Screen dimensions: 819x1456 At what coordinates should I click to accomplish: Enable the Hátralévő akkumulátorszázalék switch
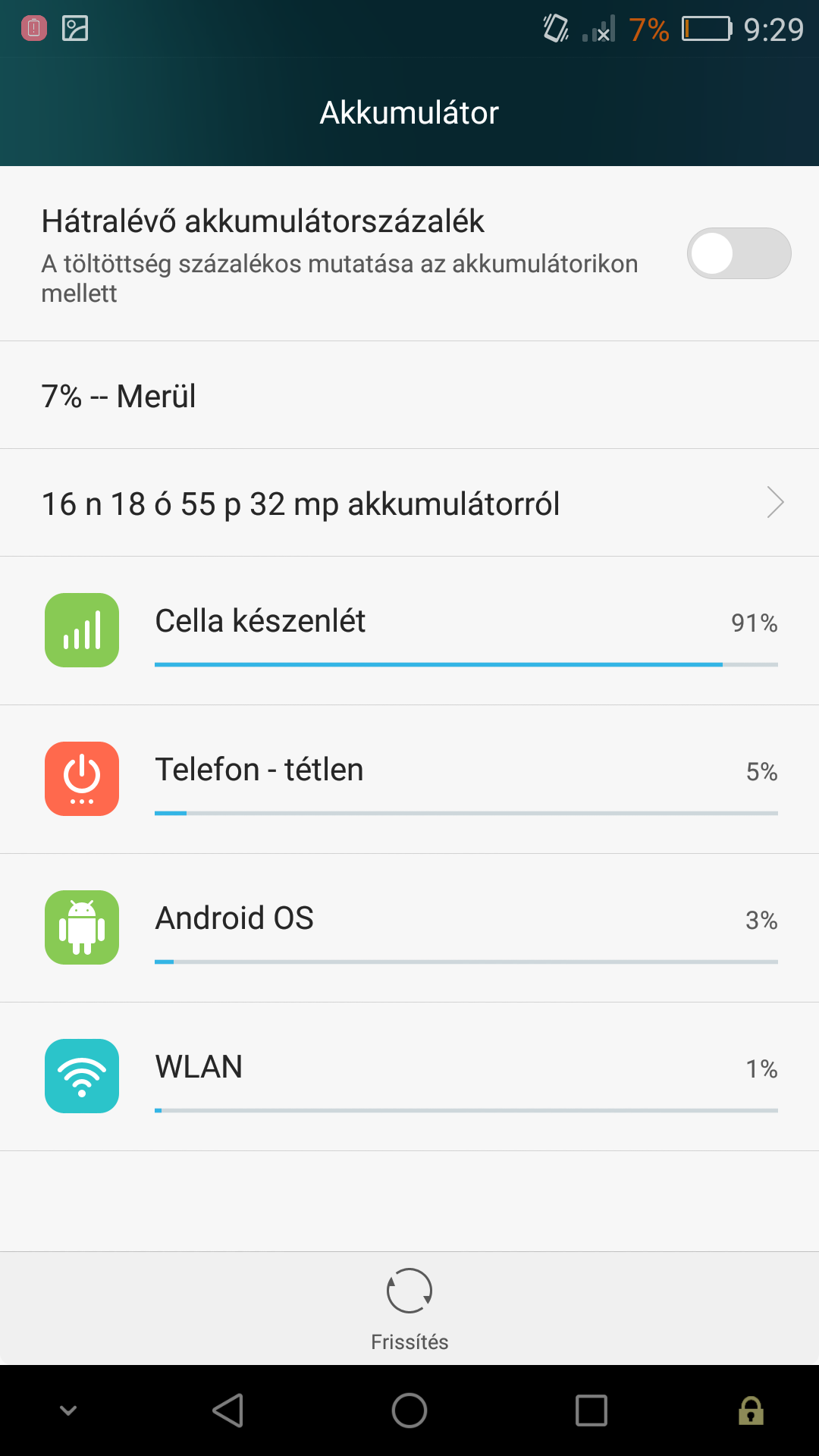click(739, 253)
